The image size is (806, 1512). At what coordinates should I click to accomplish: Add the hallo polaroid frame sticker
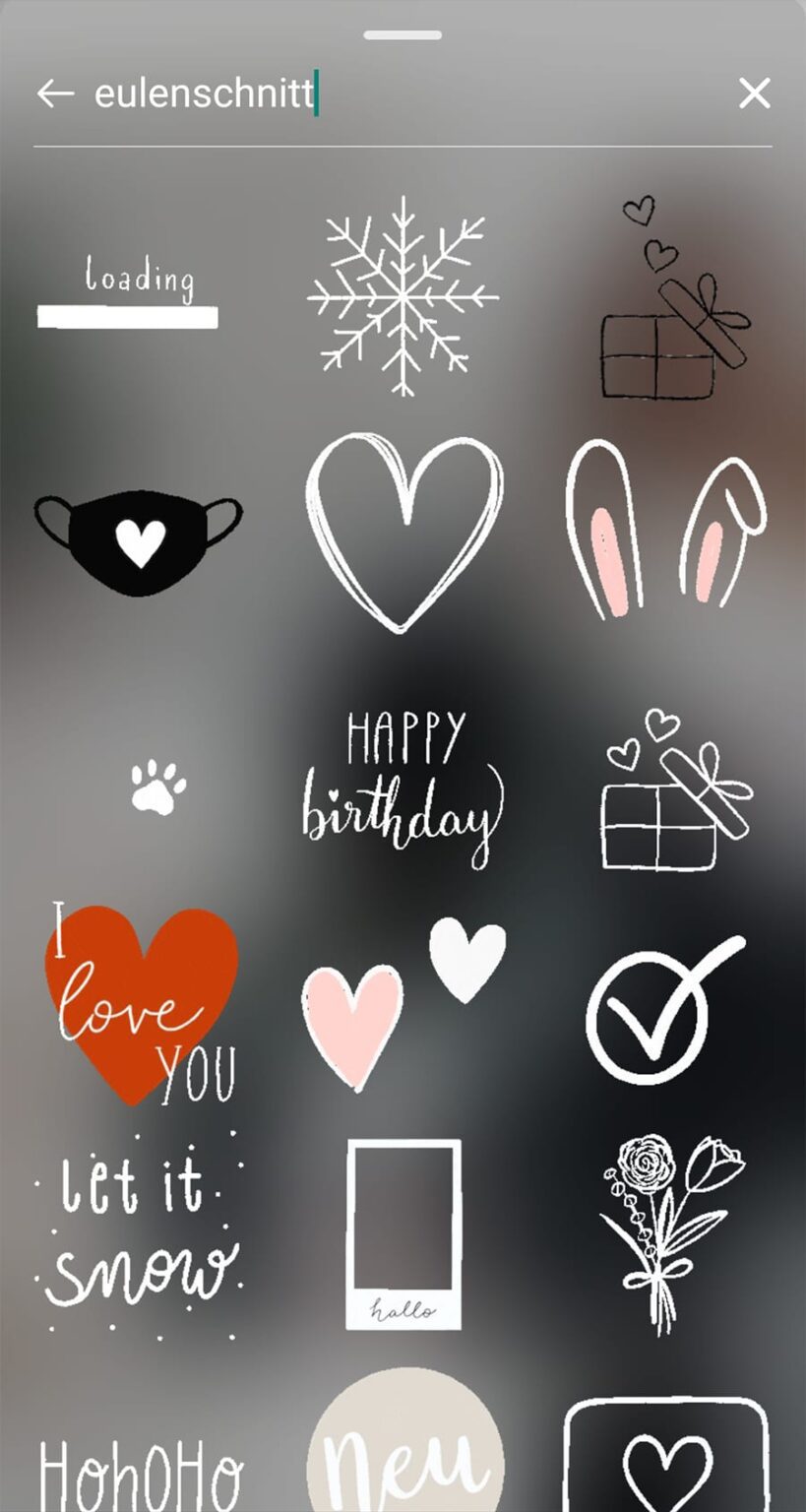pos(403,1235)
